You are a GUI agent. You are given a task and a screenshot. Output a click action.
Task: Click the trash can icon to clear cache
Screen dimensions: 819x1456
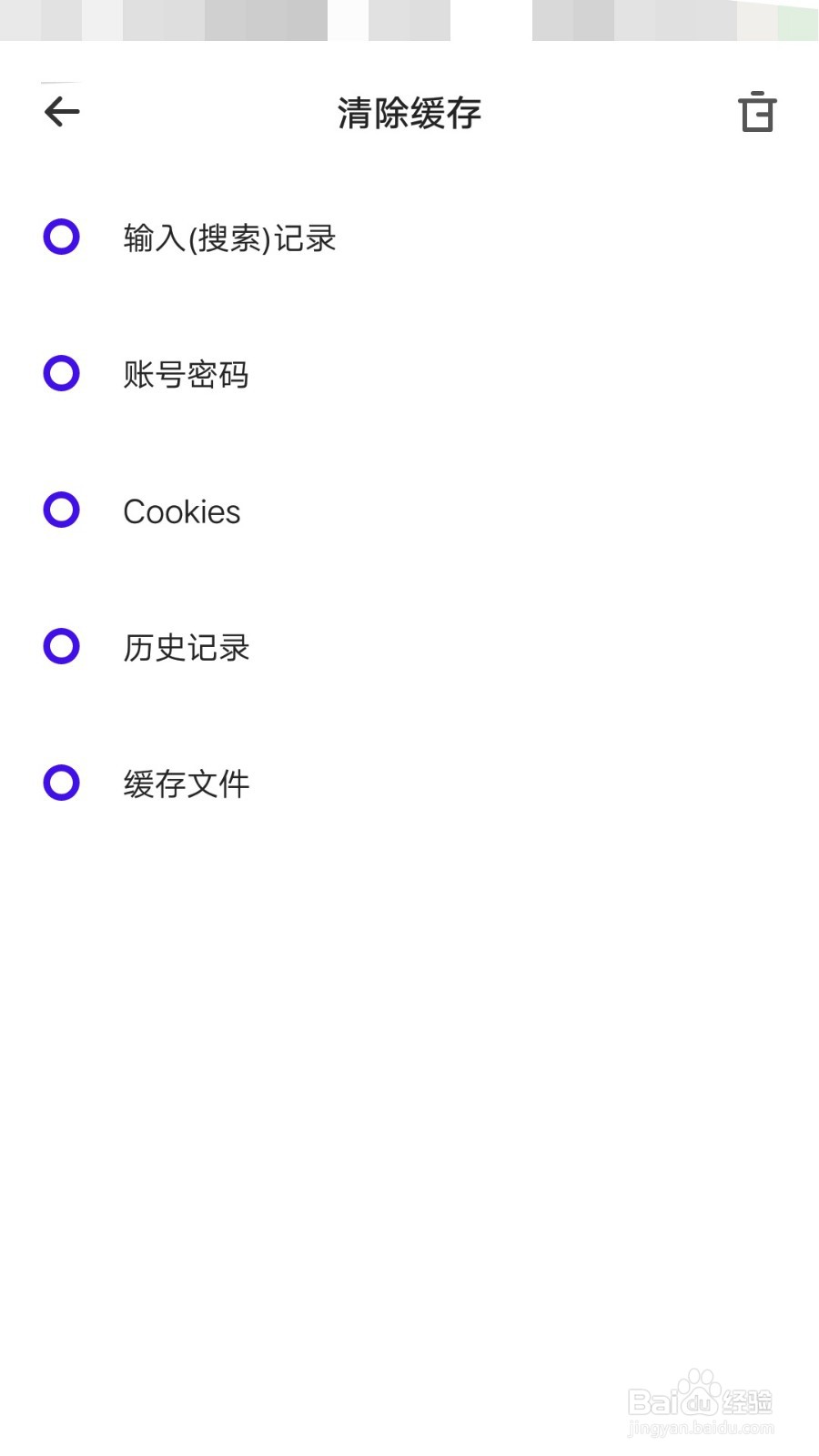click(x=756, y=112)
